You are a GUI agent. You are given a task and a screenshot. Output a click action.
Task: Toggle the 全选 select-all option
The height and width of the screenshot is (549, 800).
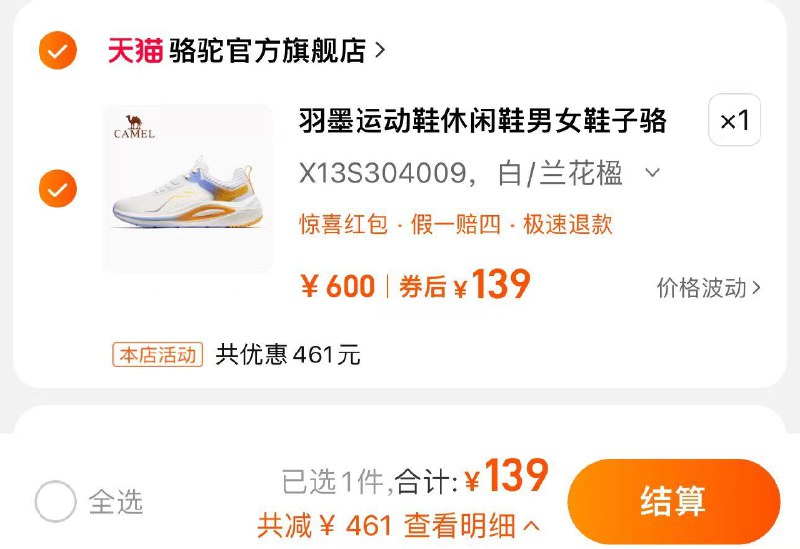point(56,501)
